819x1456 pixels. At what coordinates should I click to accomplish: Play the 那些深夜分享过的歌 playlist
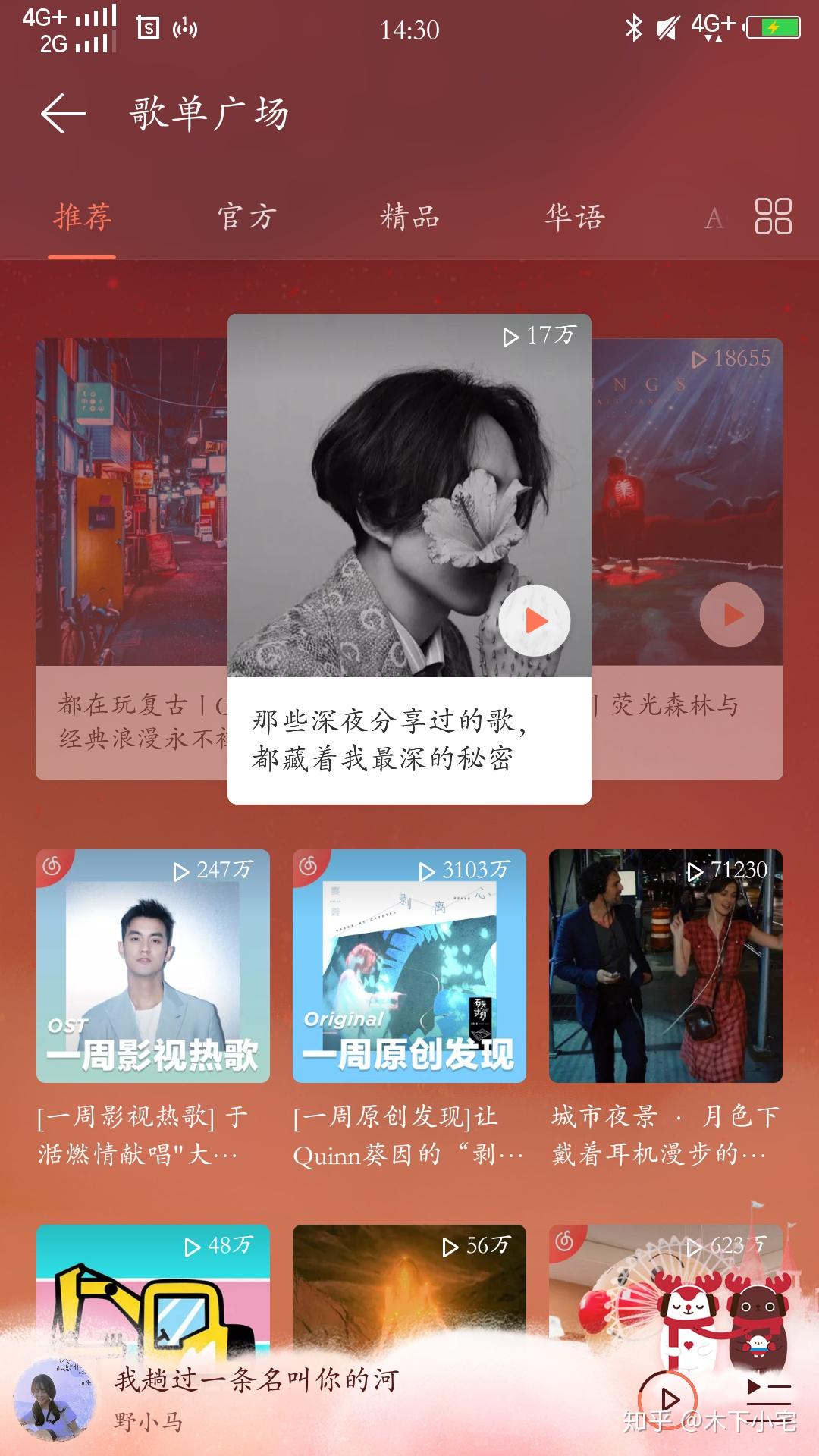pyautogui.click(x=535, y=620)
